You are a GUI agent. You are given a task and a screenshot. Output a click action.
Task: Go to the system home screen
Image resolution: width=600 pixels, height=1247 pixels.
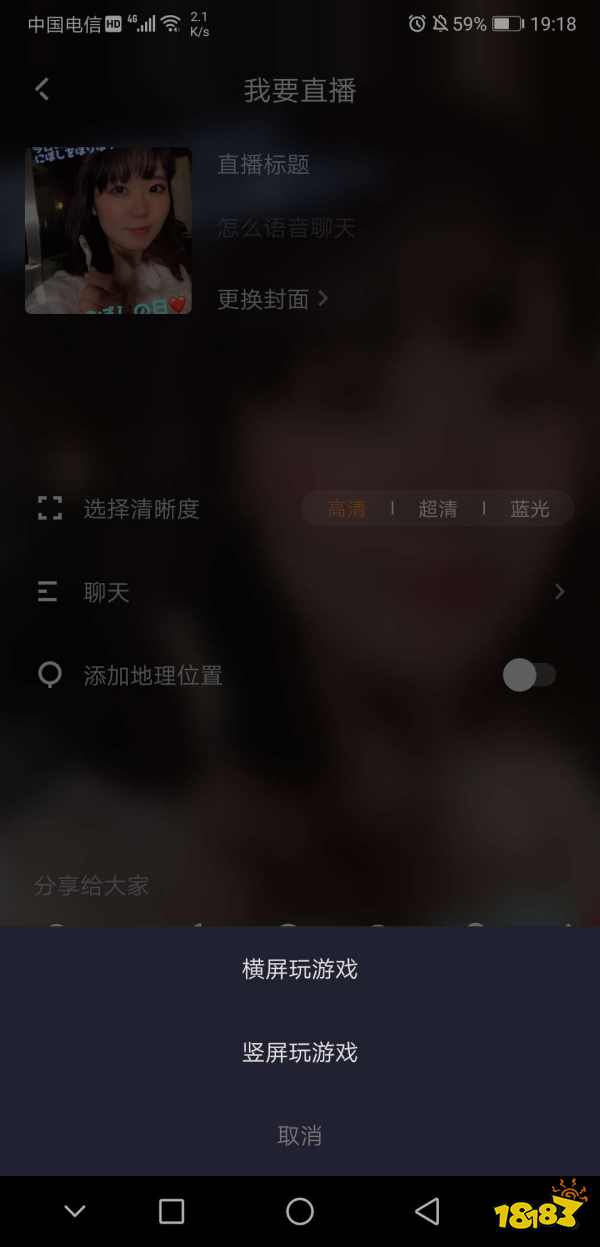point(300,1212)
